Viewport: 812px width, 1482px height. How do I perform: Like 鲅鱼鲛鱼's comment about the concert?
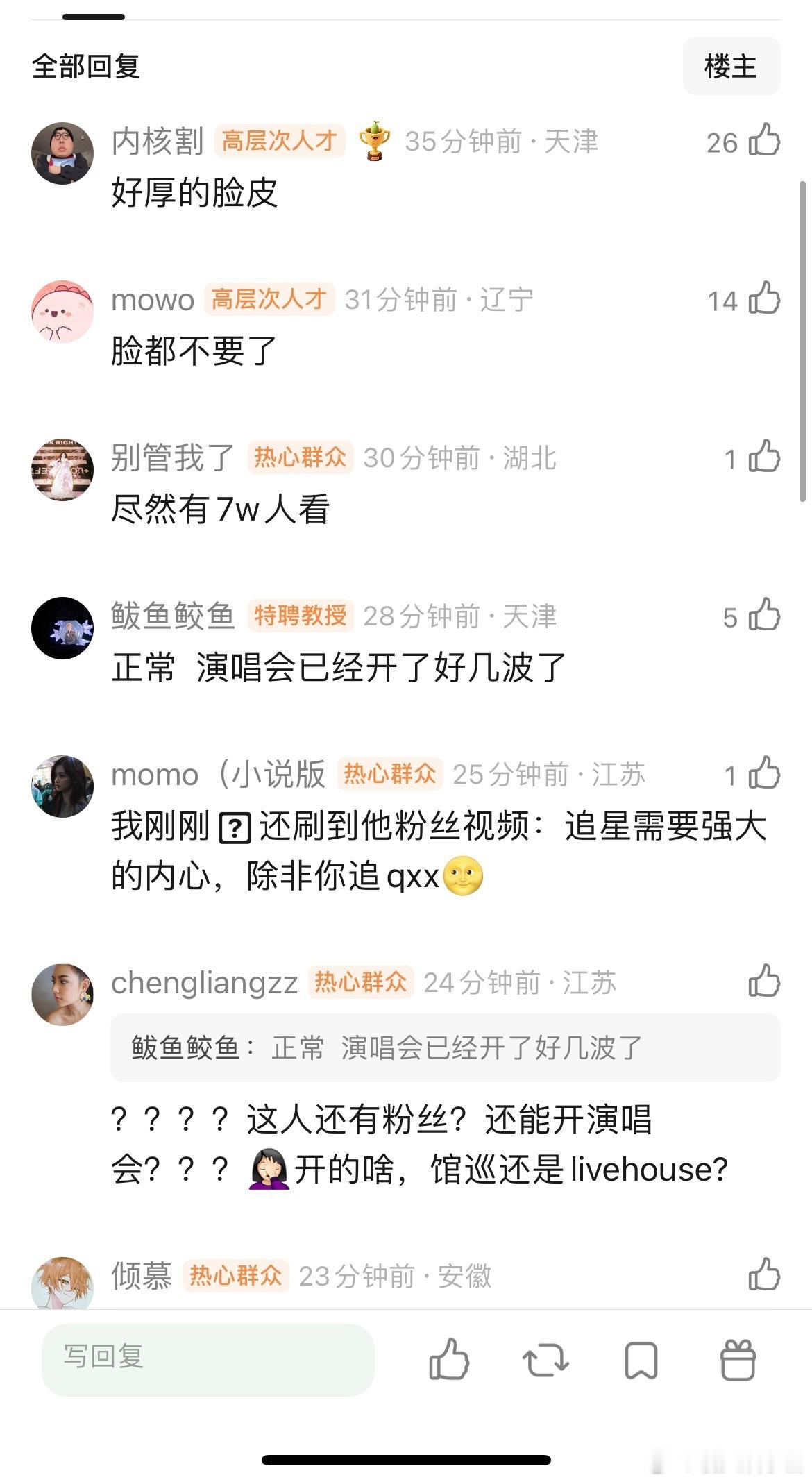[764, 615]
